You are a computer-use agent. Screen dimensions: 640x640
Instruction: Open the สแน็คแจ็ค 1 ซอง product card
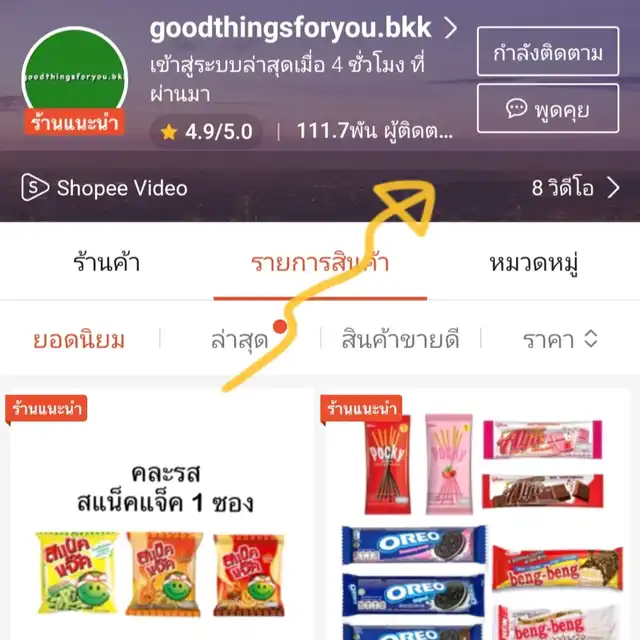coord(162,515)
